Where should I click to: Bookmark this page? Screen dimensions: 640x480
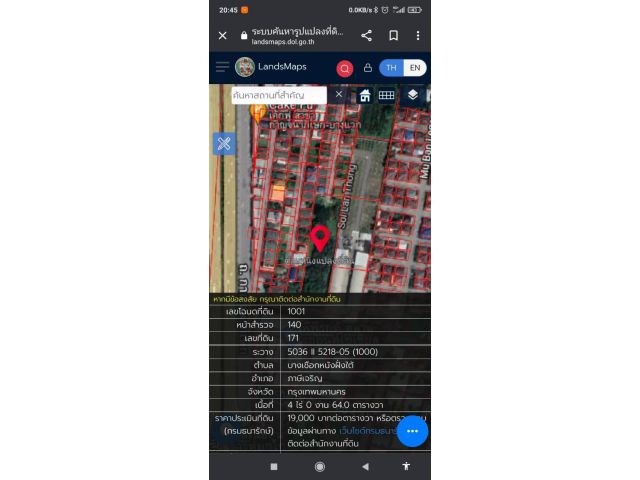(x=393, y=35)
